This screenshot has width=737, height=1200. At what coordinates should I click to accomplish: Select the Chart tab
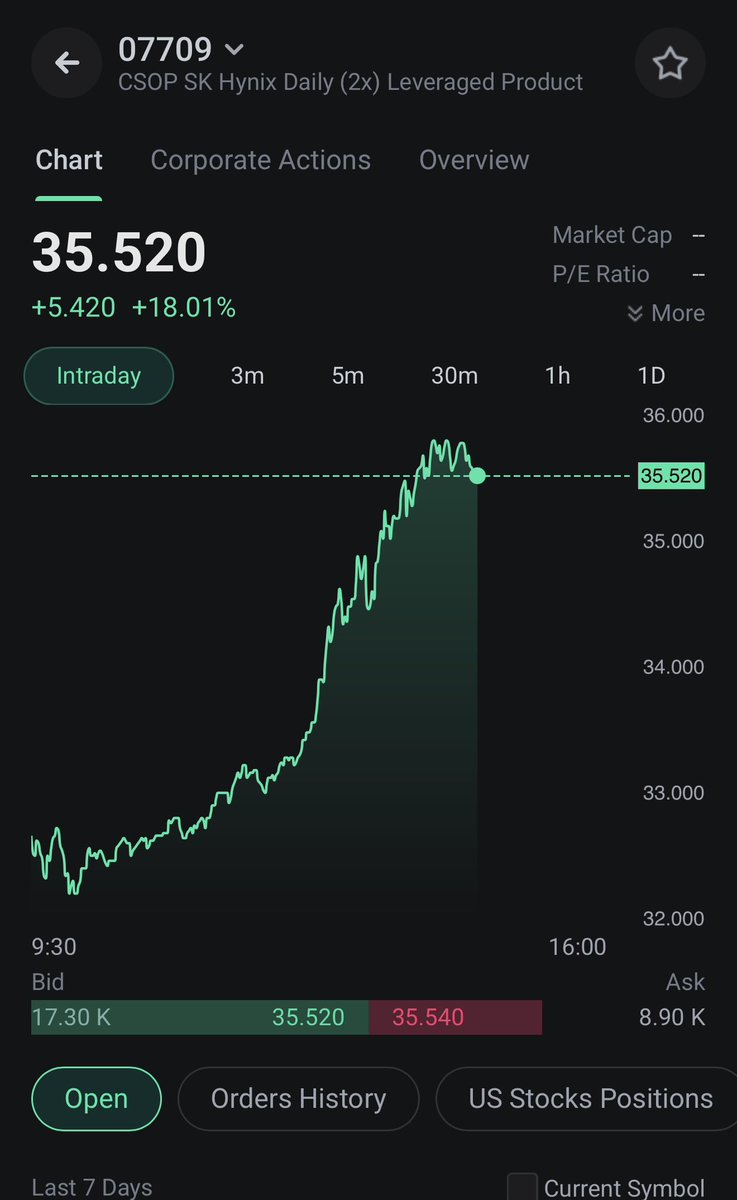(x=69, y=160)
